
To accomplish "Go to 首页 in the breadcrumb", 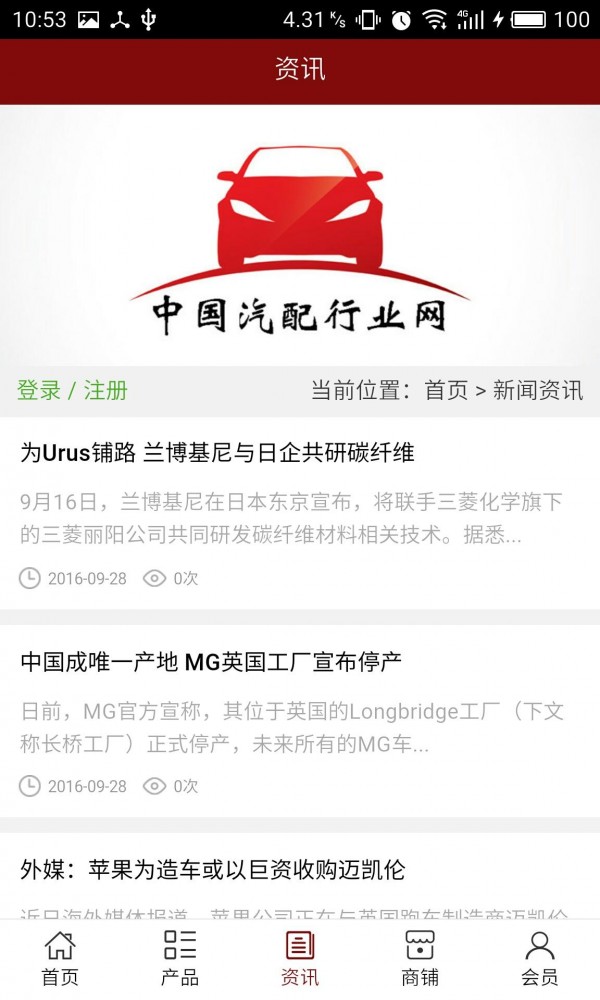I will [446, 390].
